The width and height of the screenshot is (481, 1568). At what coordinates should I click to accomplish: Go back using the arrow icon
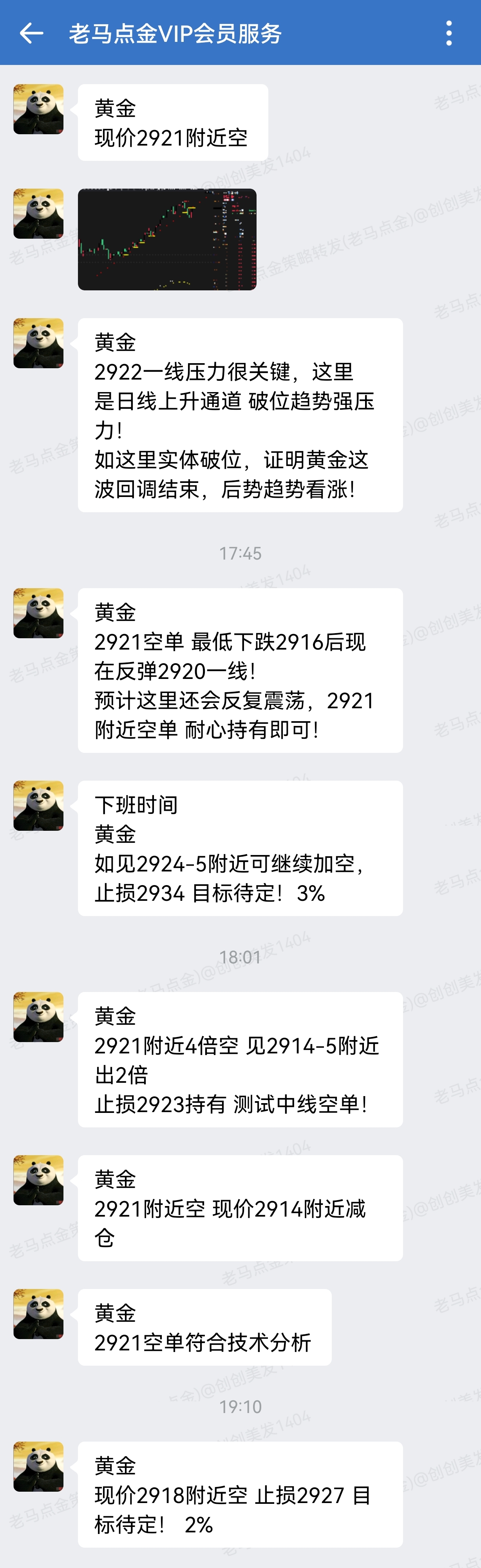pyautogui.click(x=31, y=33)
